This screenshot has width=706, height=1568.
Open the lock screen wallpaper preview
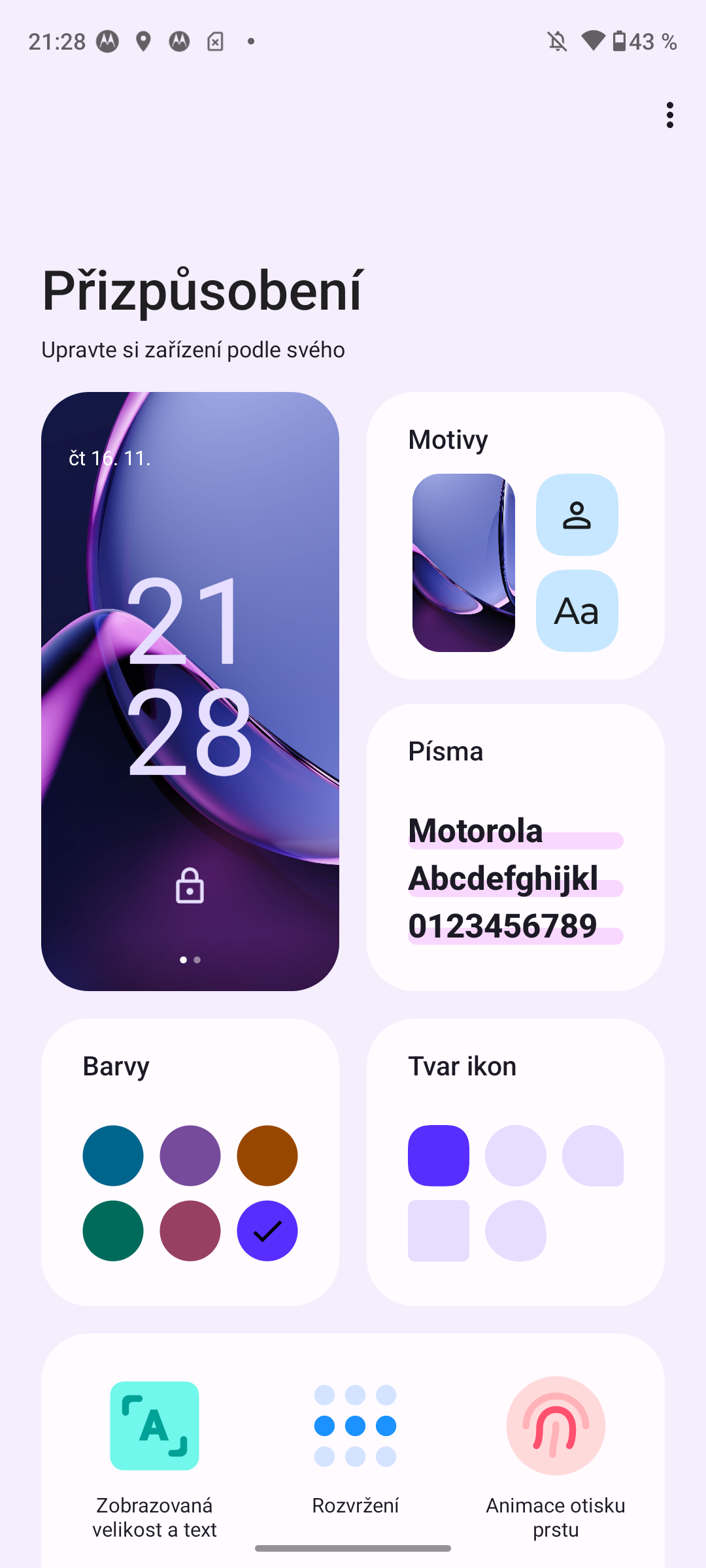click(x=190, y=691)
